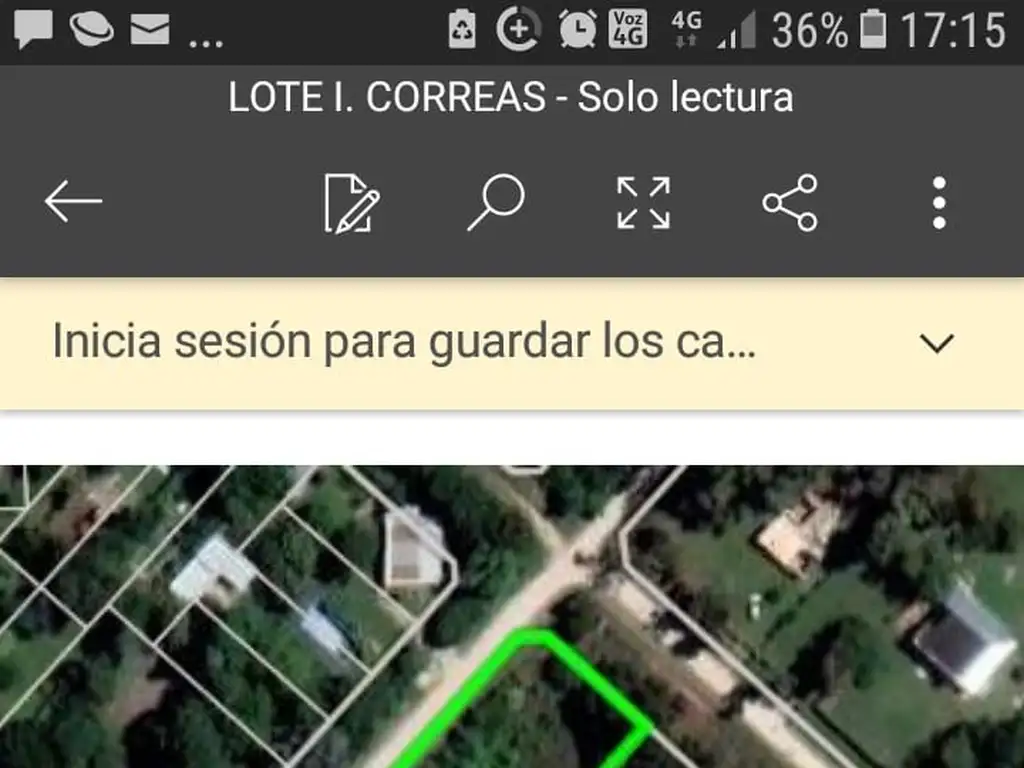Open the three-dot overflow menu
The width and height of the screenshot is (1024, 768).
tap(938, 203)
